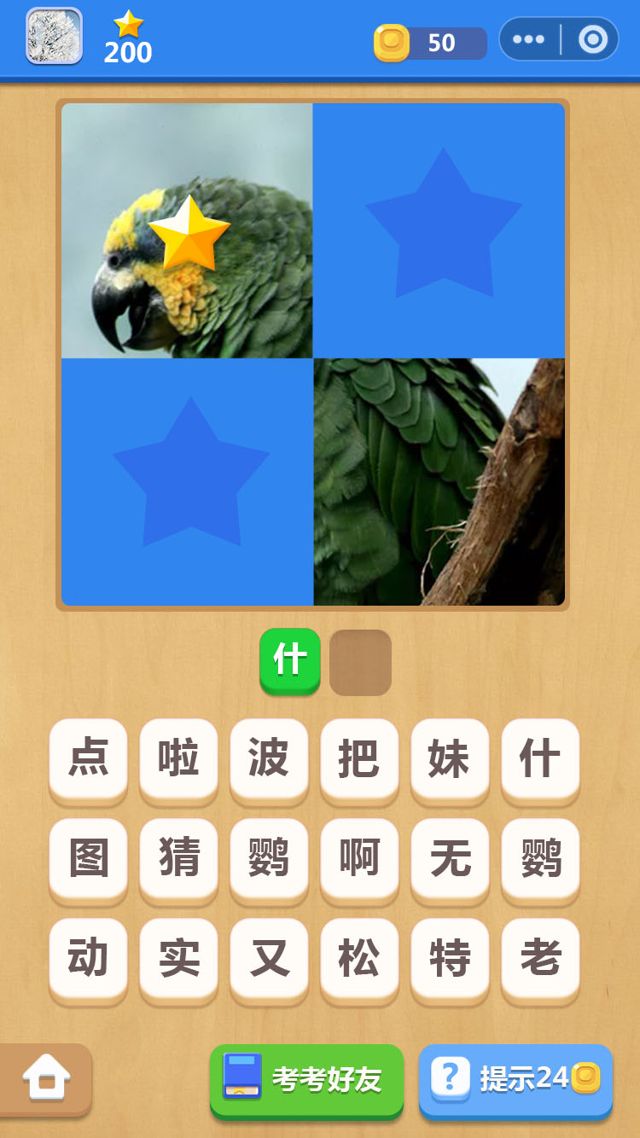Reveal the bottom-left blue star tile

(x=188, y=482)
